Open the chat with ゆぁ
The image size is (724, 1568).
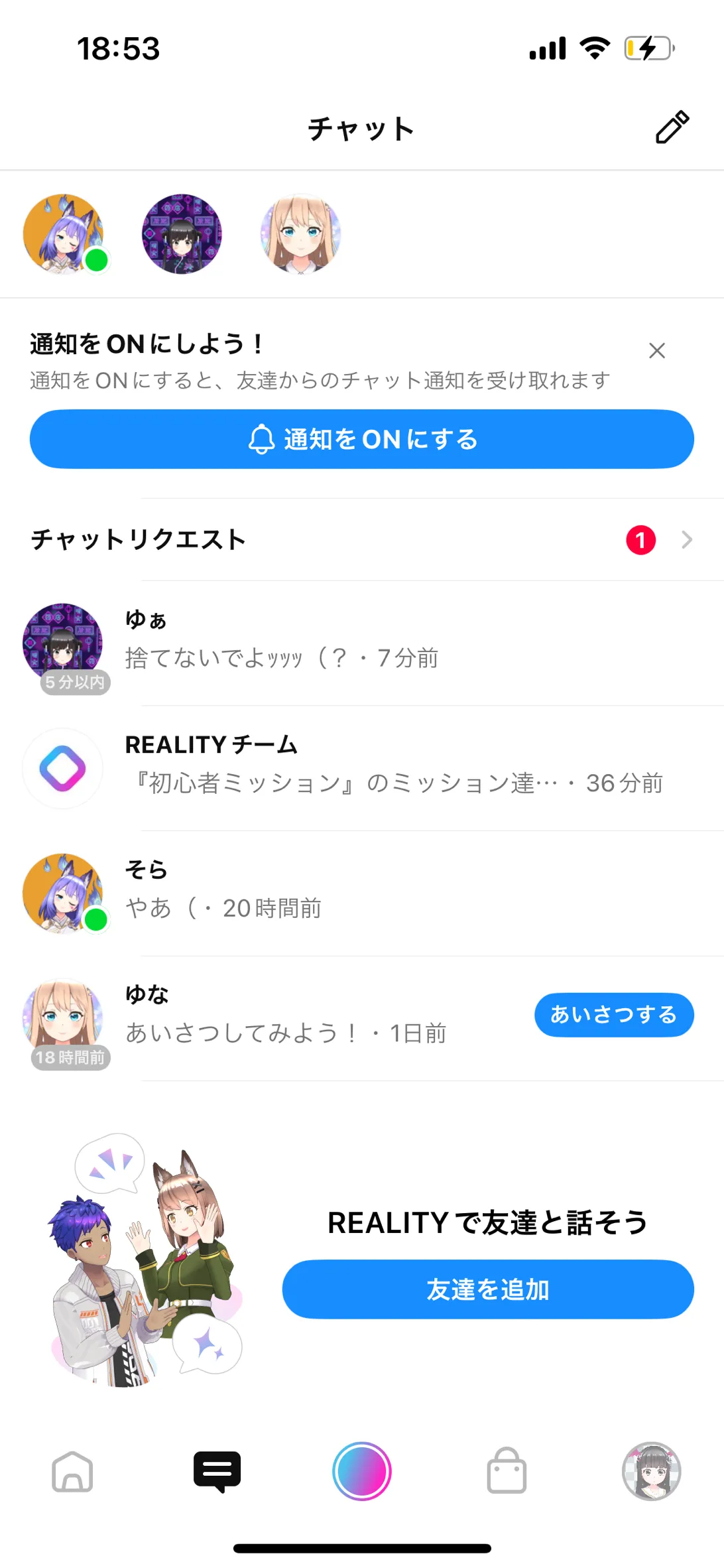click(362, 643)
